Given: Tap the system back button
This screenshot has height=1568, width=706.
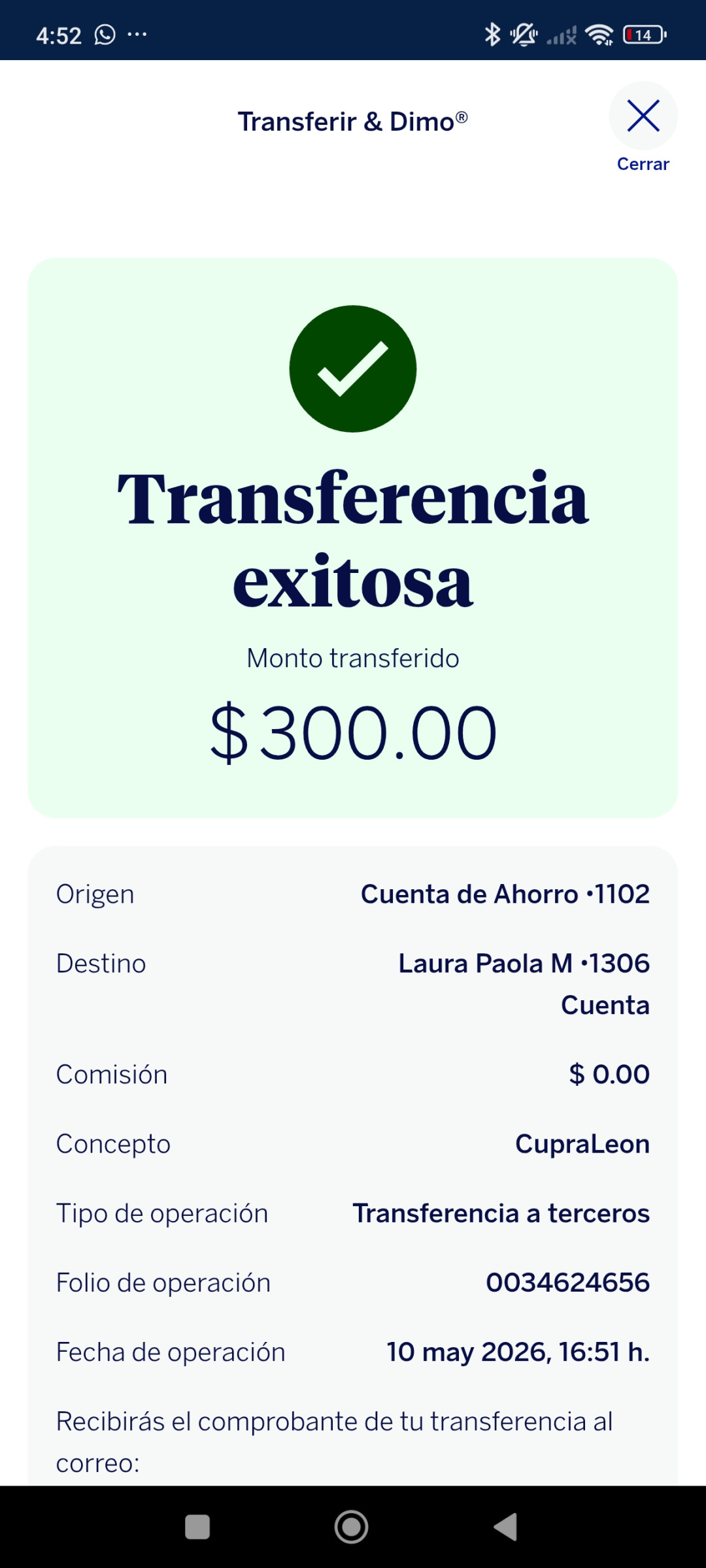Looking at the screenshot, I should (x=505, y=1527).
